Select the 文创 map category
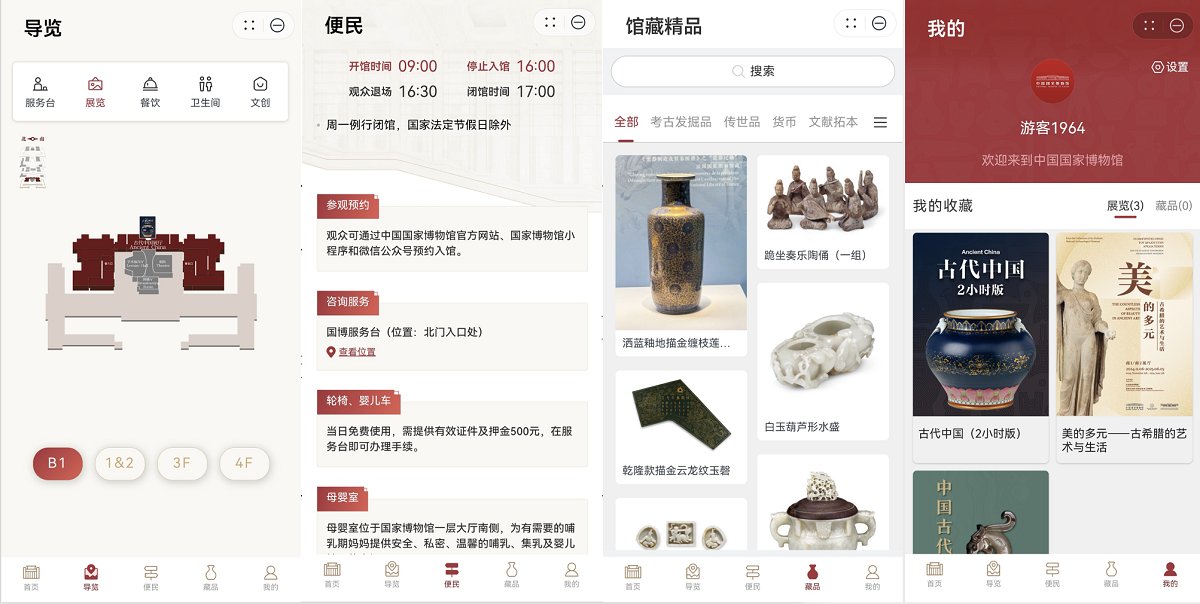 260,91
